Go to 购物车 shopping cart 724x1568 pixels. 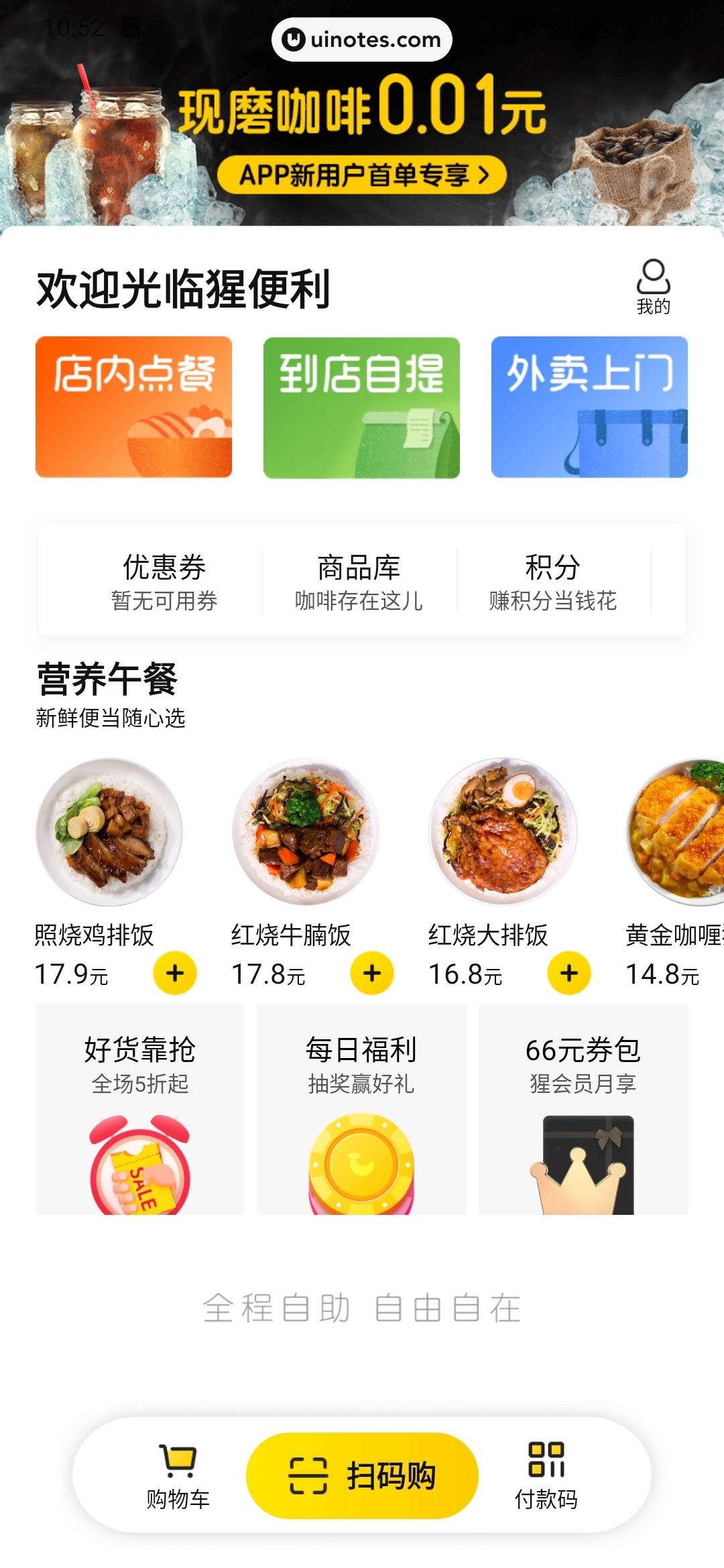pos(178,1476)
